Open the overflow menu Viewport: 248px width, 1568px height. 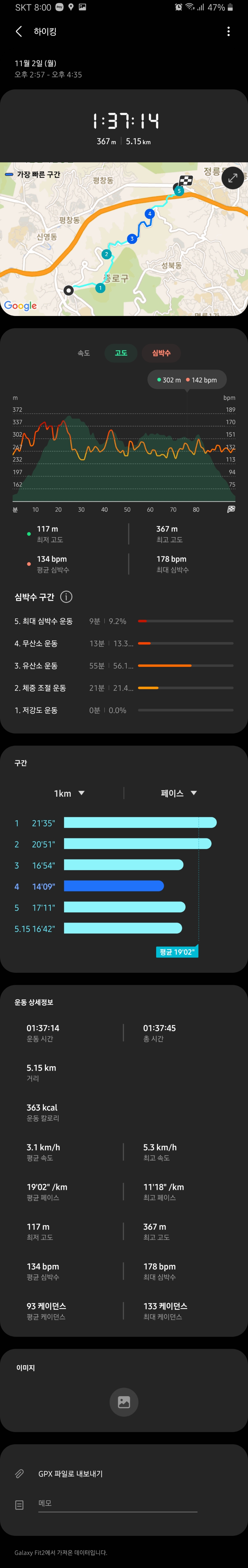tap(228, 32)
